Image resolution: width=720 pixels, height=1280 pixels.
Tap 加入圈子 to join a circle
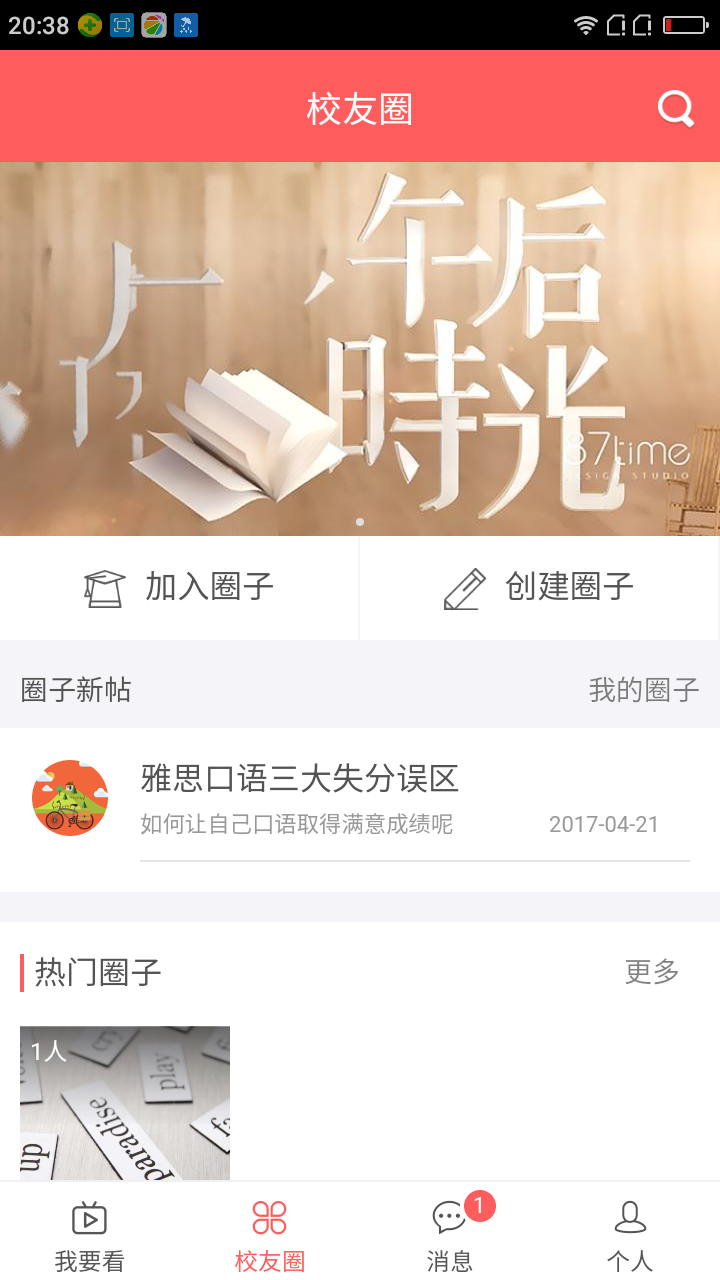coord(180,588)
